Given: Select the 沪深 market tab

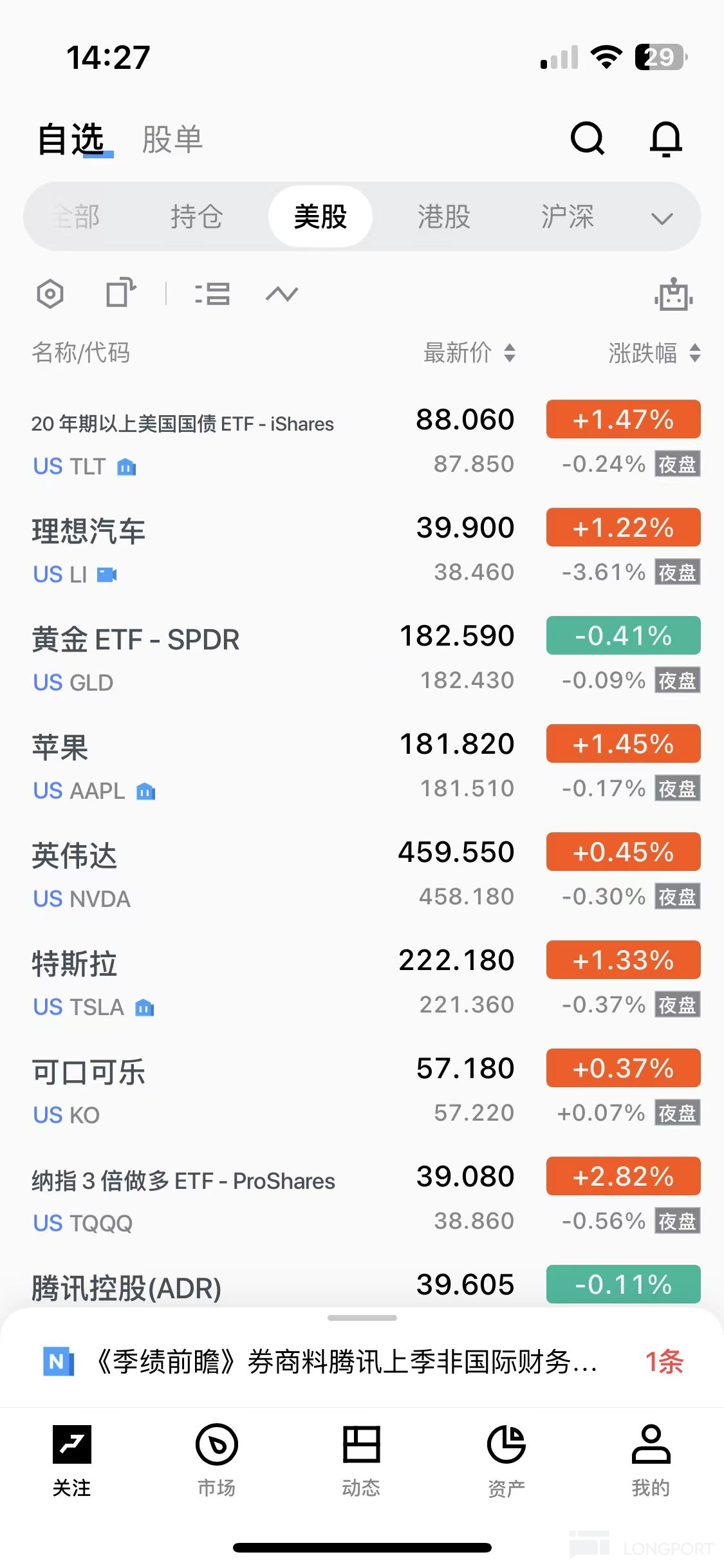Looking at the screenshot, I should click(567, 217).
